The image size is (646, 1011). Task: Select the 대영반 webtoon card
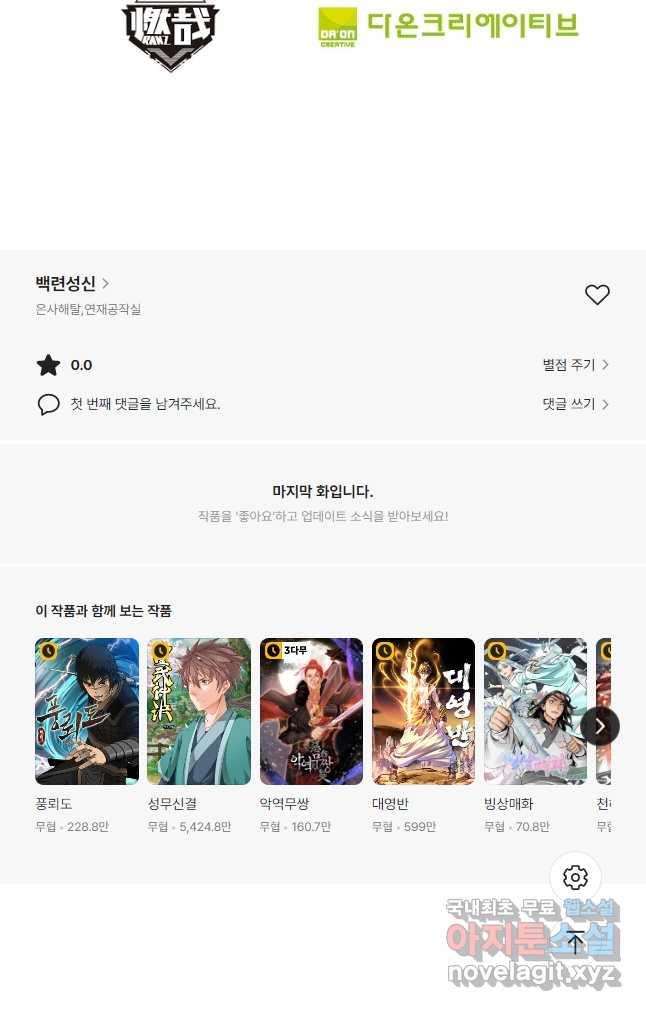(423, 711)
